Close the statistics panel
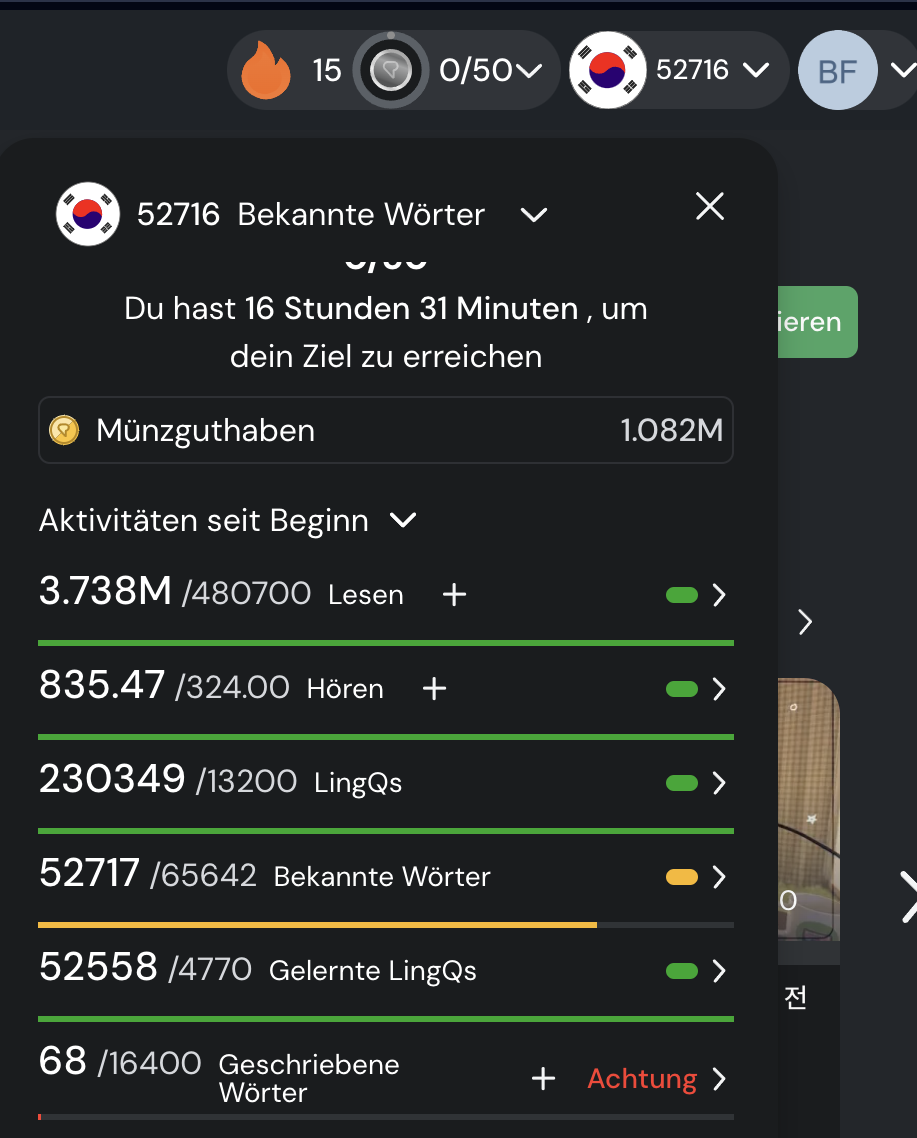 [709, 207]
